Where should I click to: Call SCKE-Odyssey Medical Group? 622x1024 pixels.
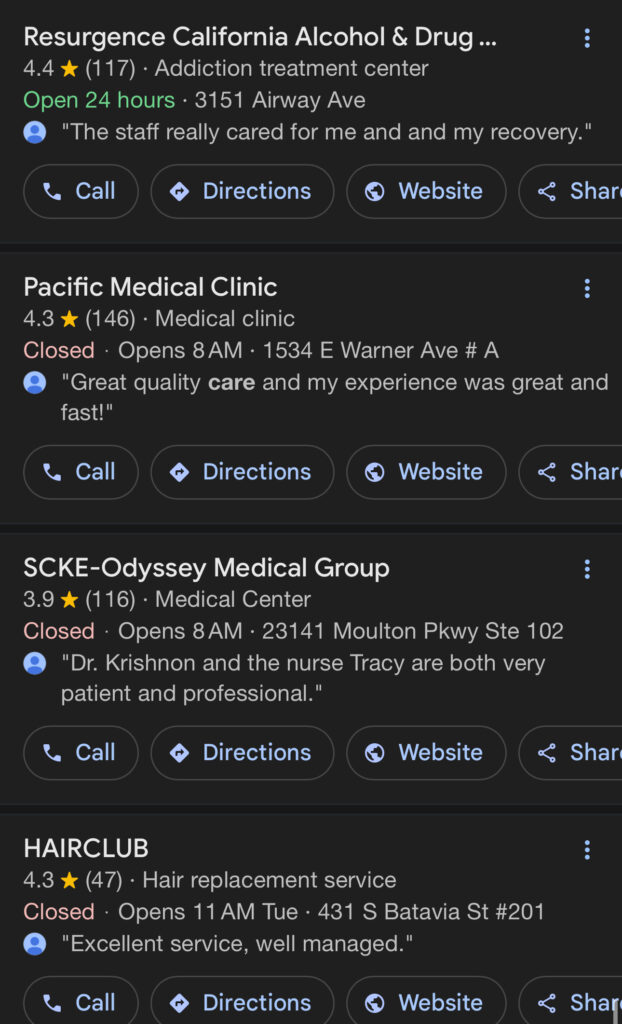[80, 753]
